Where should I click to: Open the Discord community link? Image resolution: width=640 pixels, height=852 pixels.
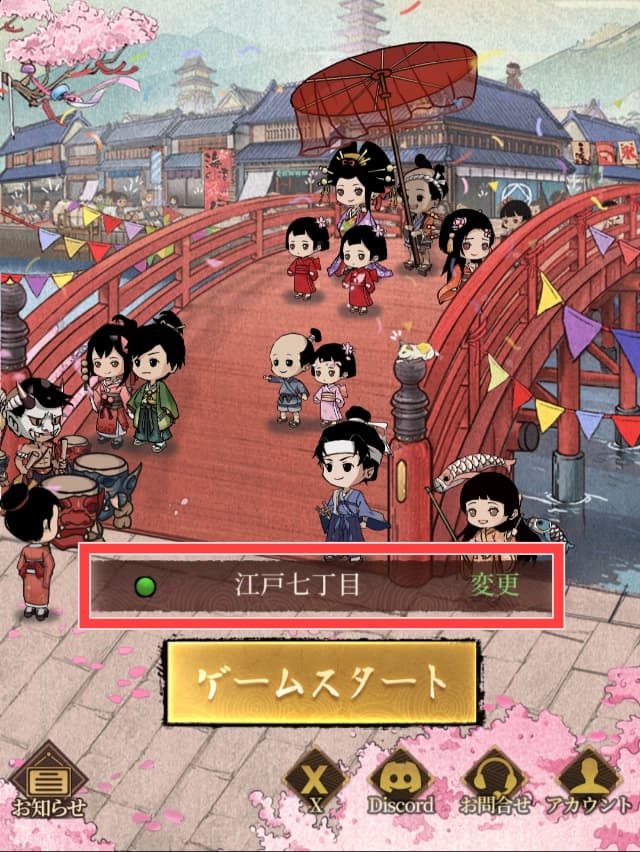coord(401,779)
